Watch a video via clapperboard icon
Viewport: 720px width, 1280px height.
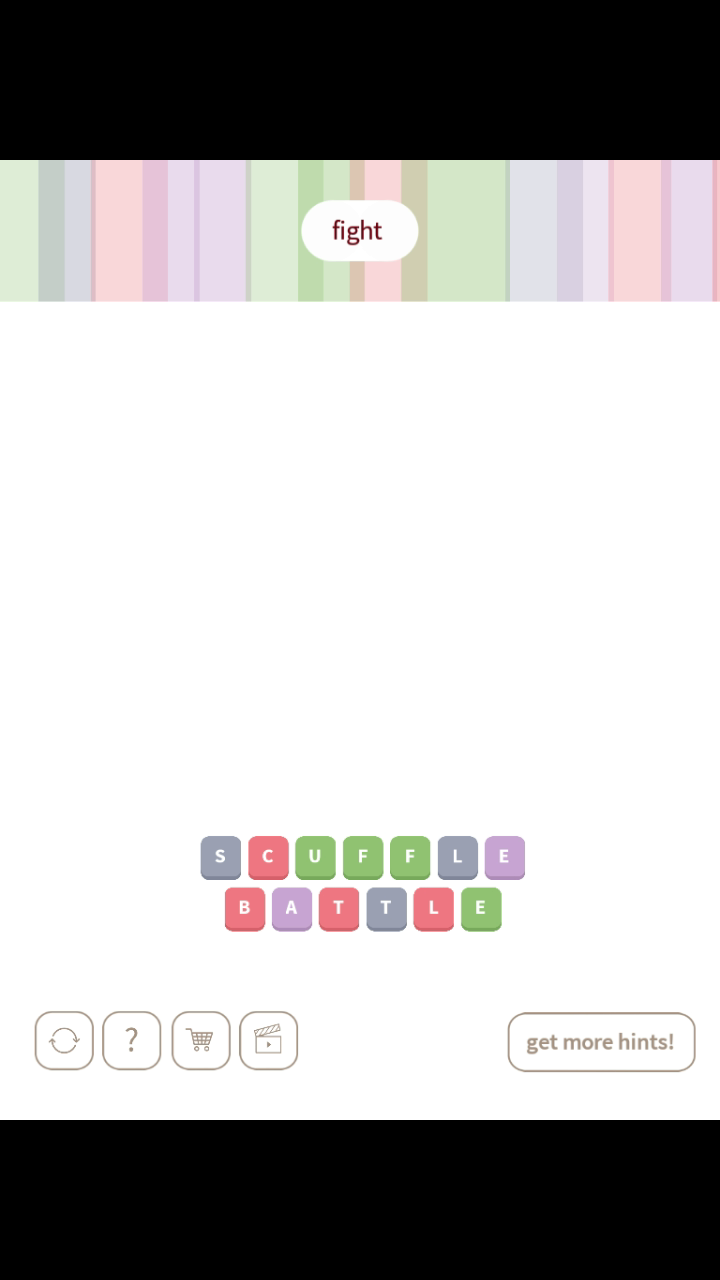[268, 1041]
